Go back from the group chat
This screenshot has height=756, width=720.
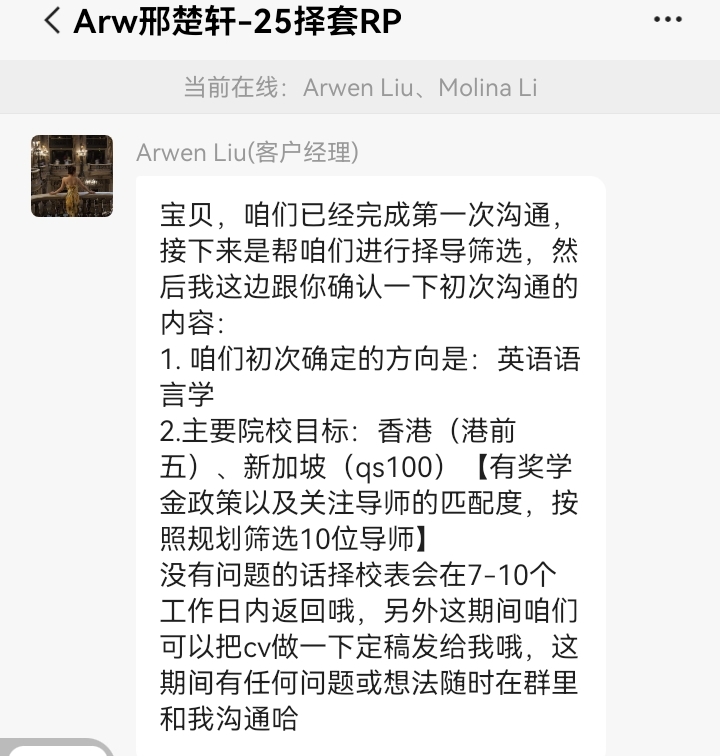pyautogui.click(x=52, y=21)
